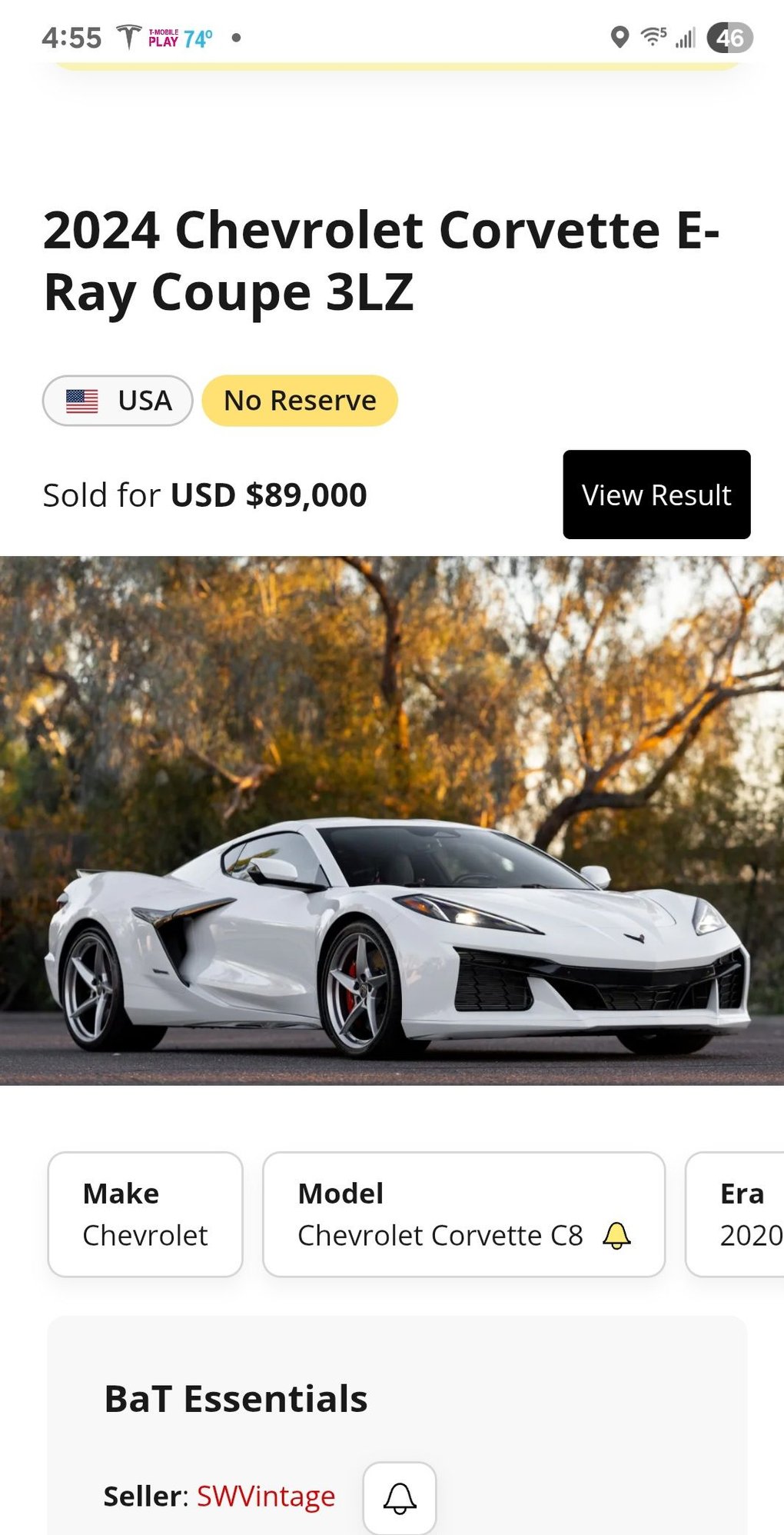Tap the Make card showing Chevrolet
This screenshot has height=1535, width=784.
coord(145,1214)
